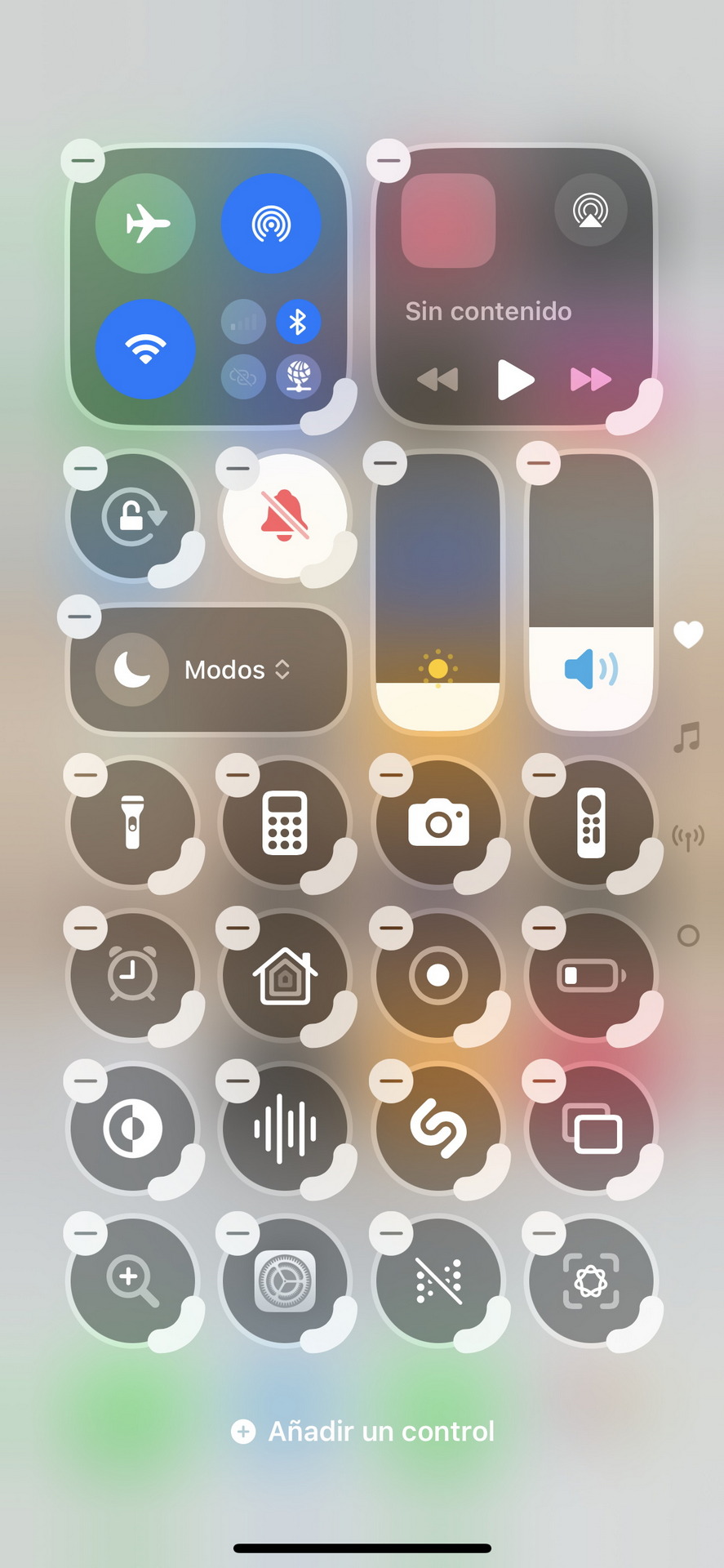Remove the magnifier control
This screenshot has width=724, height=1568.
click(86, 1233)
